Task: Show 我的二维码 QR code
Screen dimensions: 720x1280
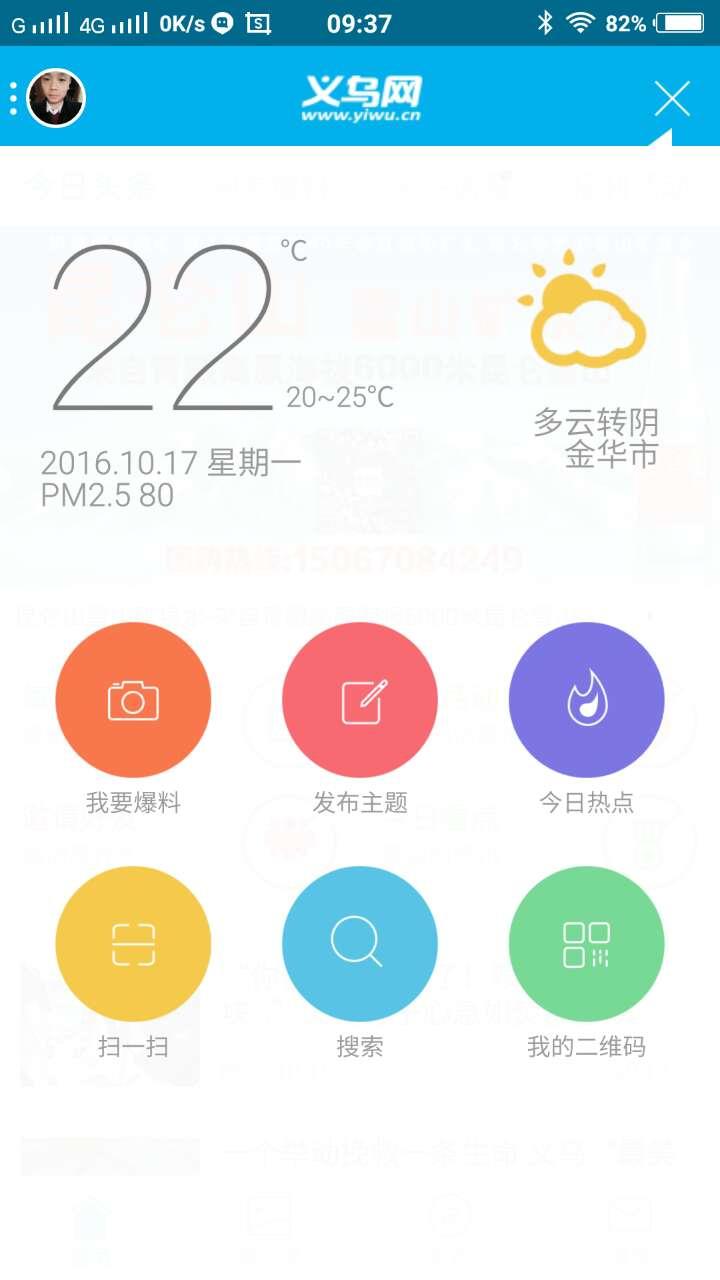Action: coord(586,944)
